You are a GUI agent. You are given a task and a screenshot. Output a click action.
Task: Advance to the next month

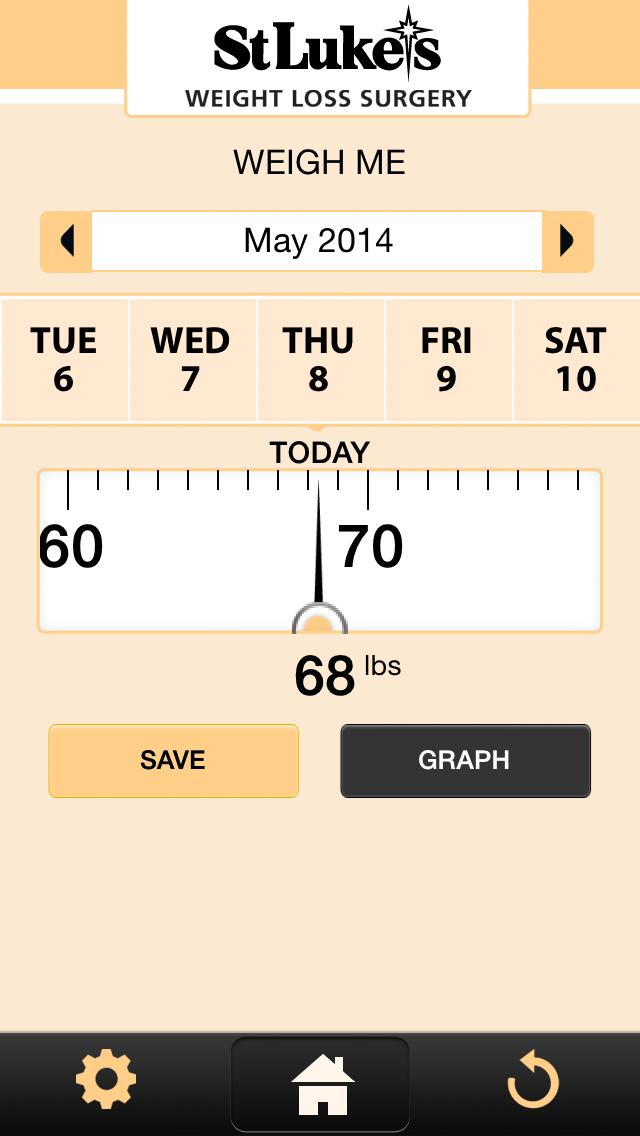click(567, 241)
